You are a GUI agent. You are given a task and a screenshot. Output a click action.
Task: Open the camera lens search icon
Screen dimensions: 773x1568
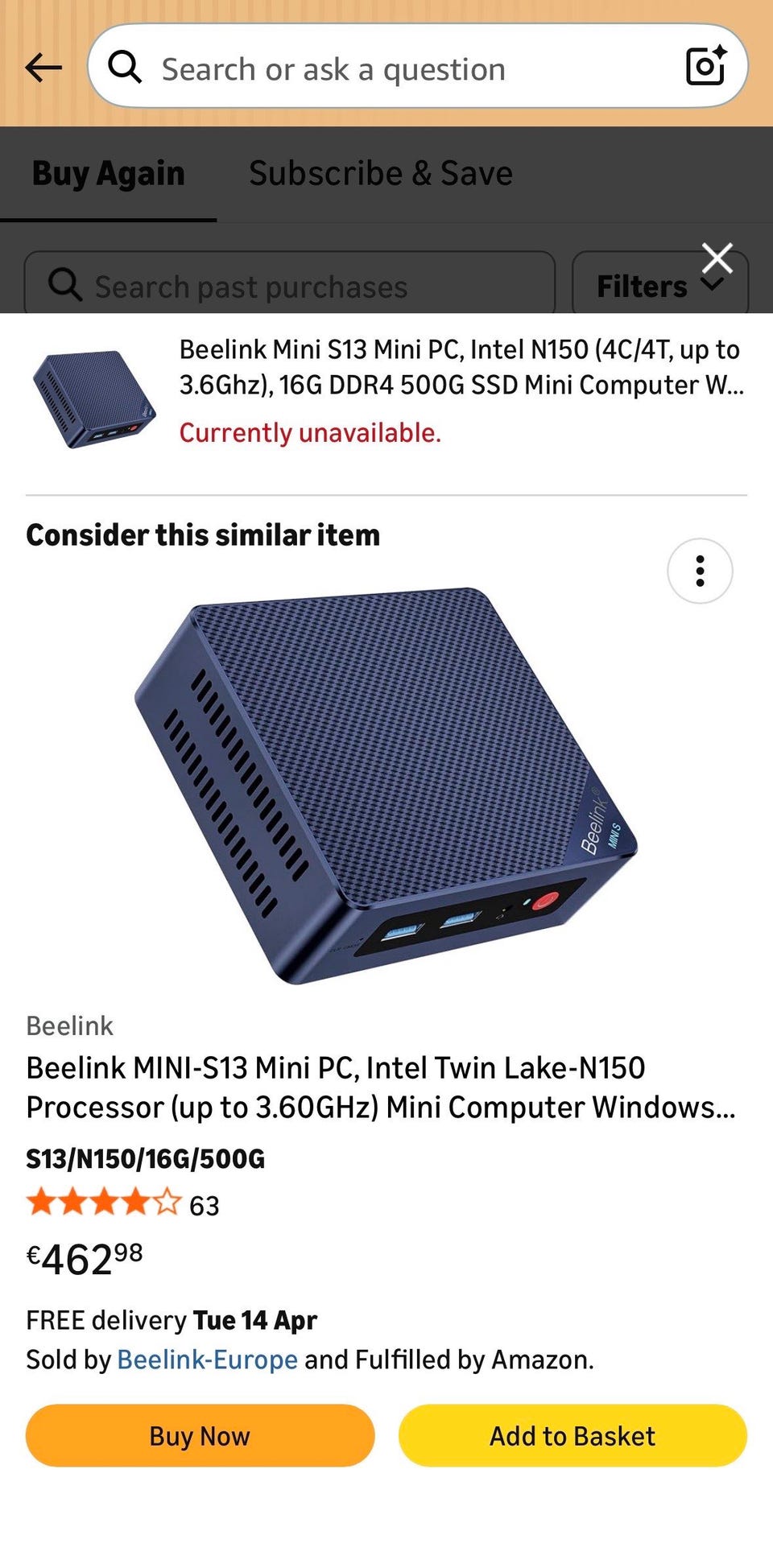point(705,66)
